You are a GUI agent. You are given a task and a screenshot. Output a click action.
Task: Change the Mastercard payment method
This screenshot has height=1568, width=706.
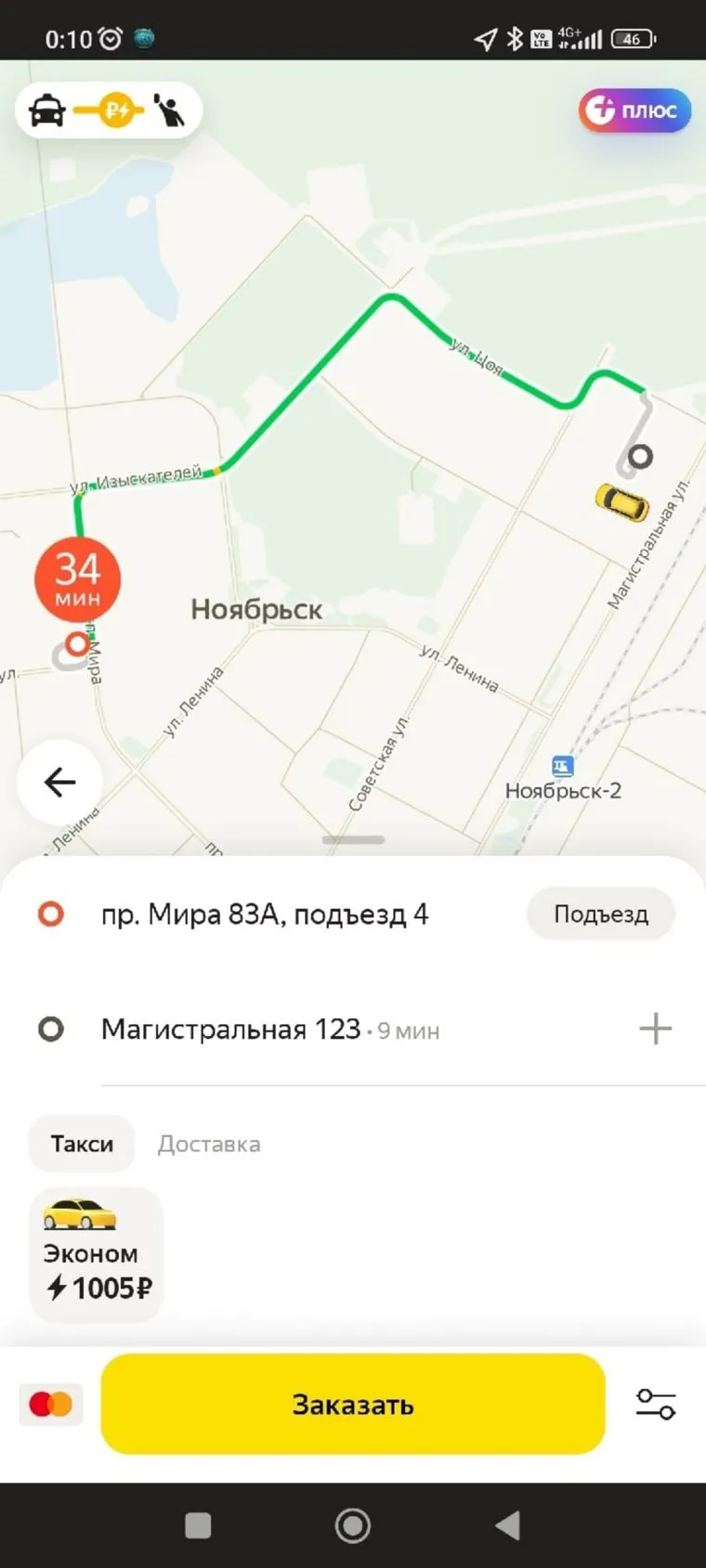coord(50,1404)
